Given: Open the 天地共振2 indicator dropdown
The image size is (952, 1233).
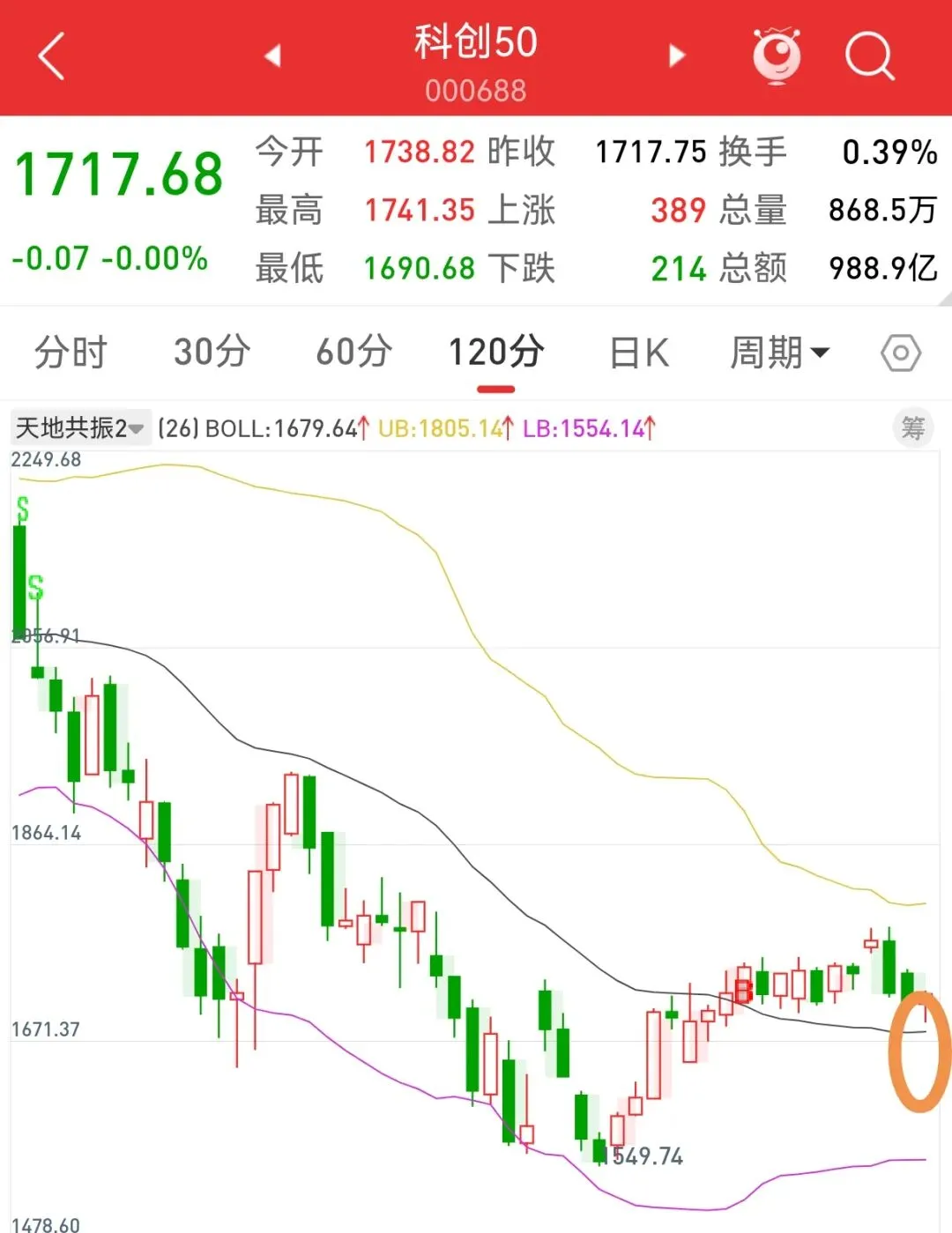Looking at the screenshot, I should click(80, 428).
